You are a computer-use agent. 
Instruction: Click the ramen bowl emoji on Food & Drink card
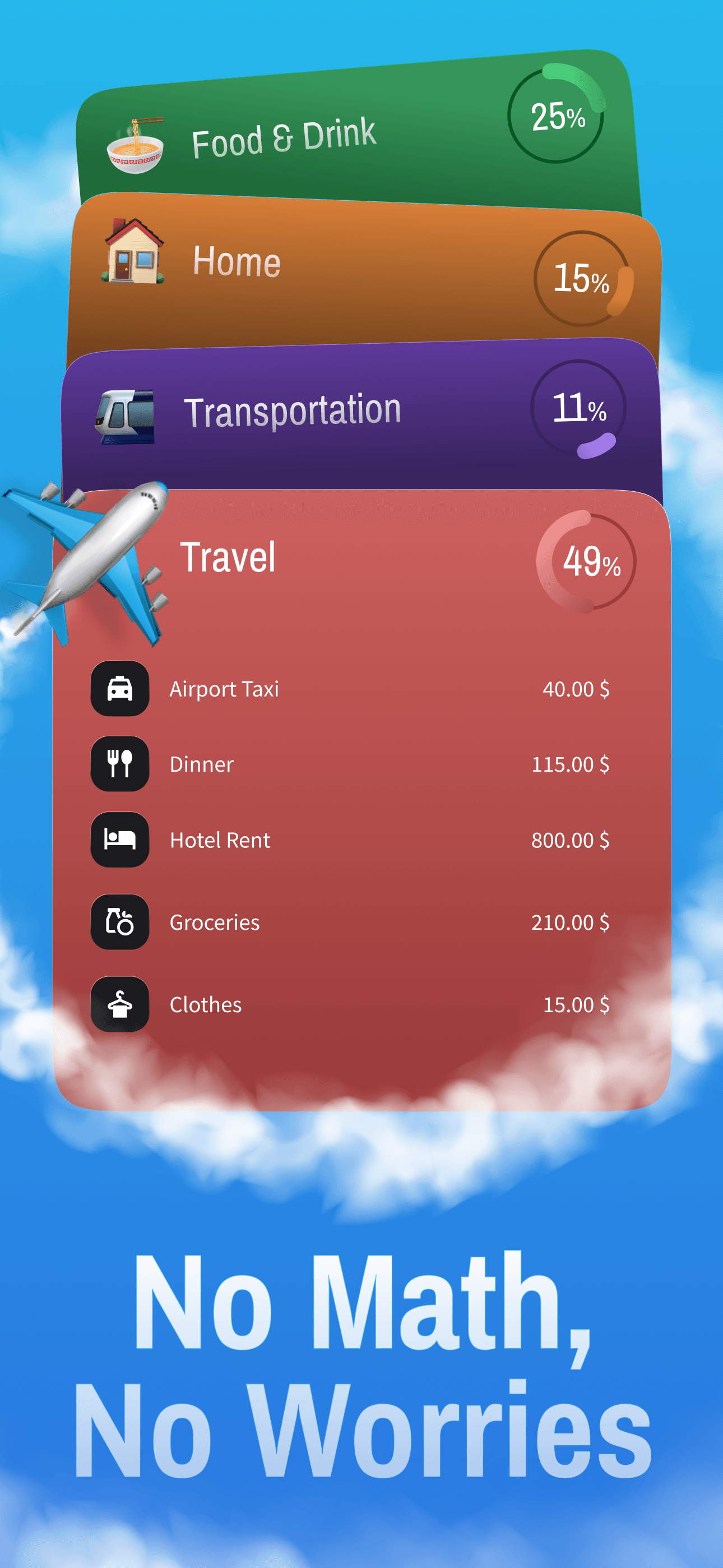pos(137,145)
